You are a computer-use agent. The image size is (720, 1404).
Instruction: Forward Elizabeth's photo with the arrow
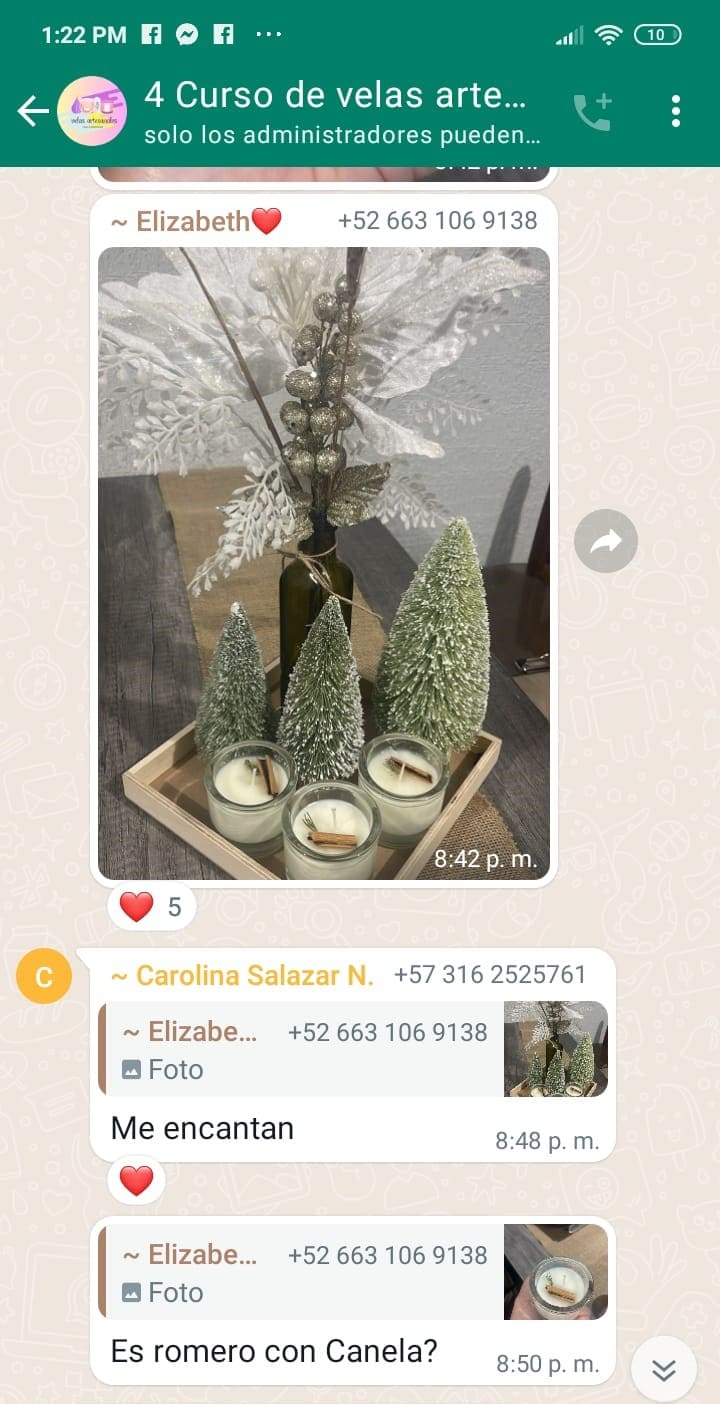click(606, 542)
